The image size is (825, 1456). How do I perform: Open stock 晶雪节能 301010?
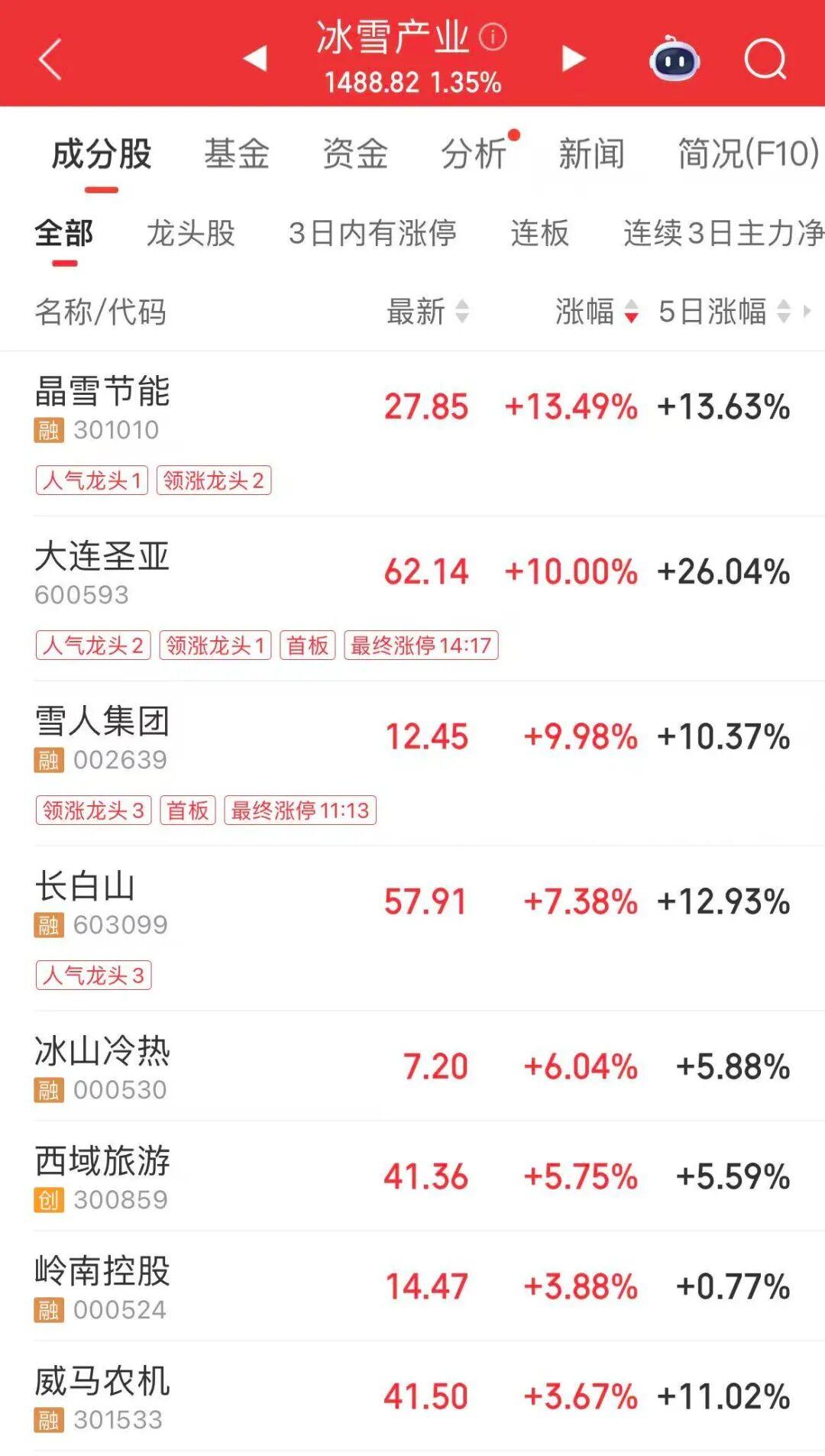tap(103, 407)
